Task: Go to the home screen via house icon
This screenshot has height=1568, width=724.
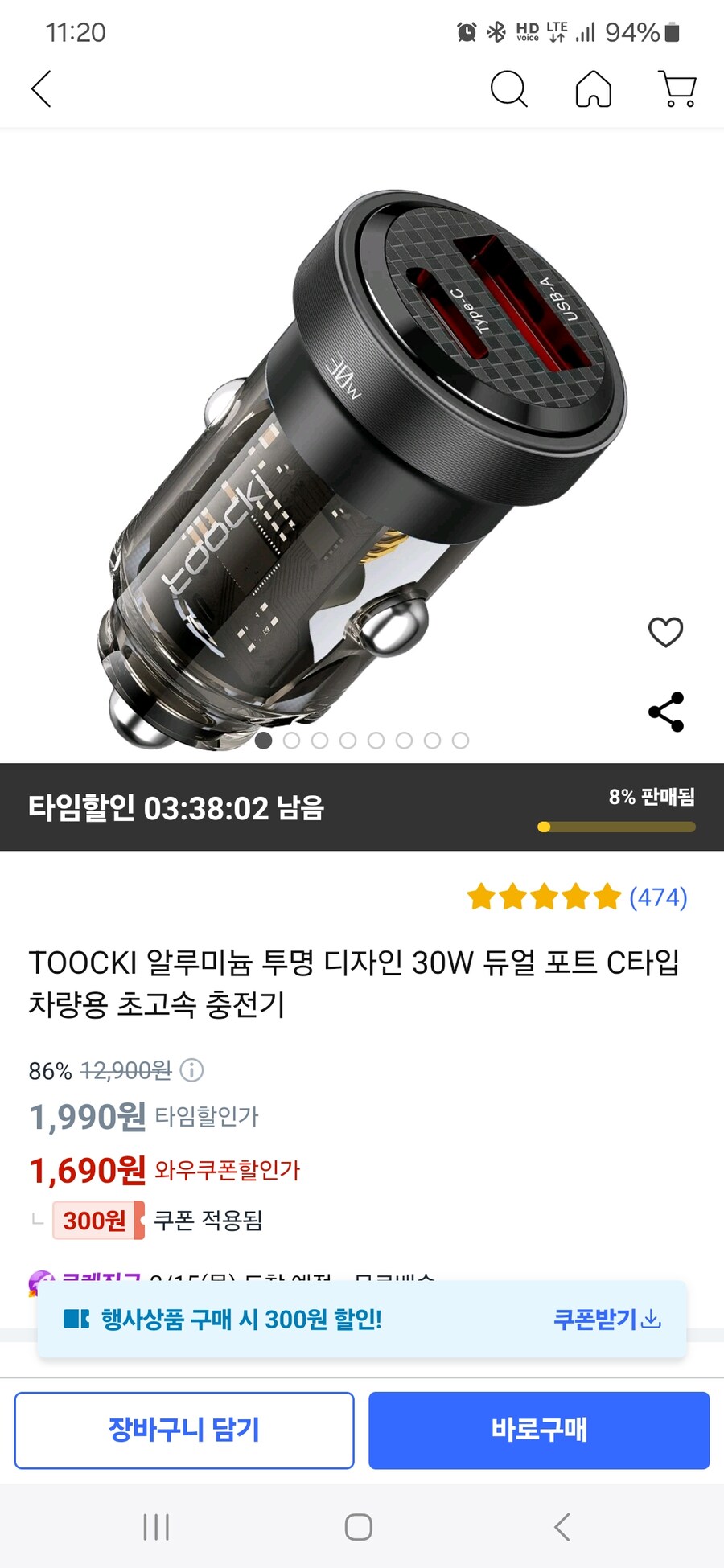Action: [593, 90]
